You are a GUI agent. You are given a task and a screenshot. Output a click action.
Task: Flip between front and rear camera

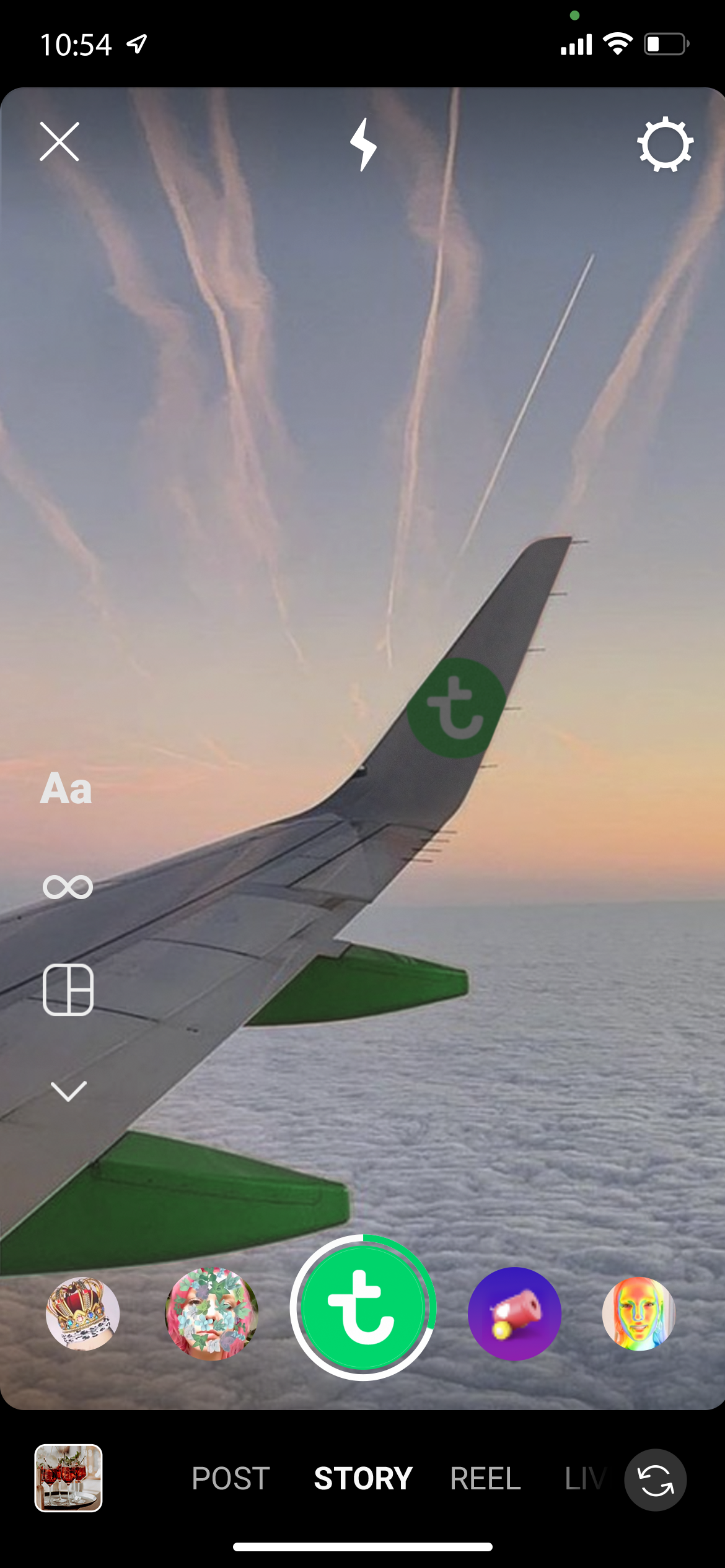point(655,1480)
